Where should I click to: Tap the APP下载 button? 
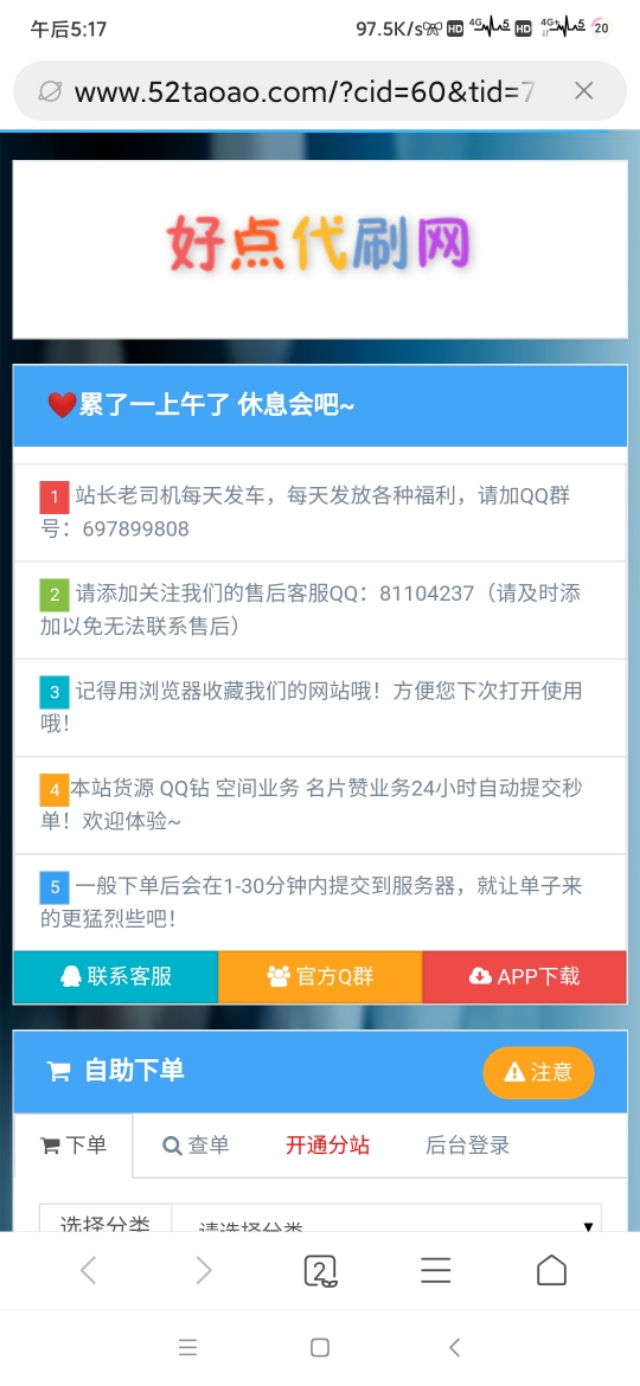coord(525,977)
